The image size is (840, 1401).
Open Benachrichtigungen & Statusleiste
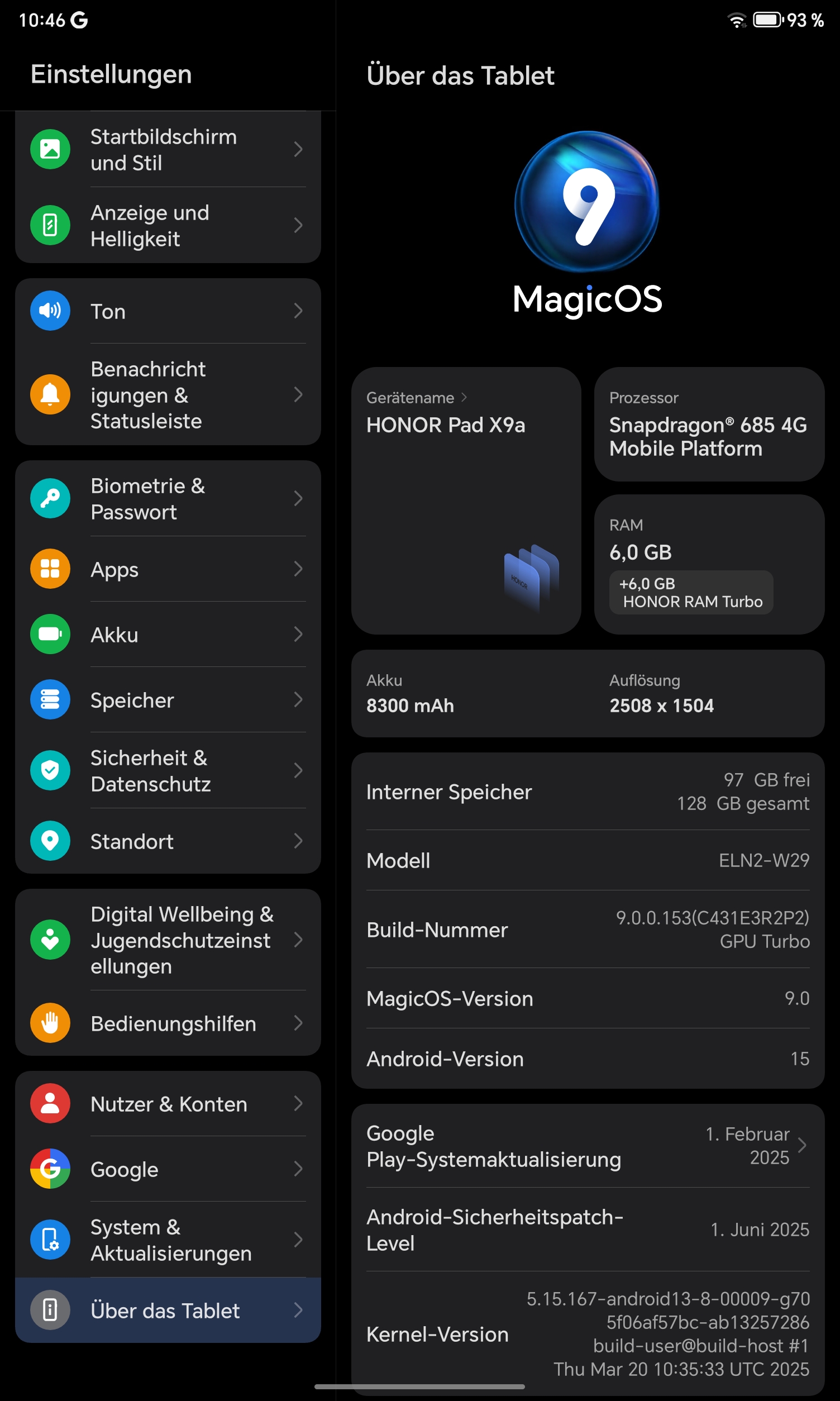(168, 394)
